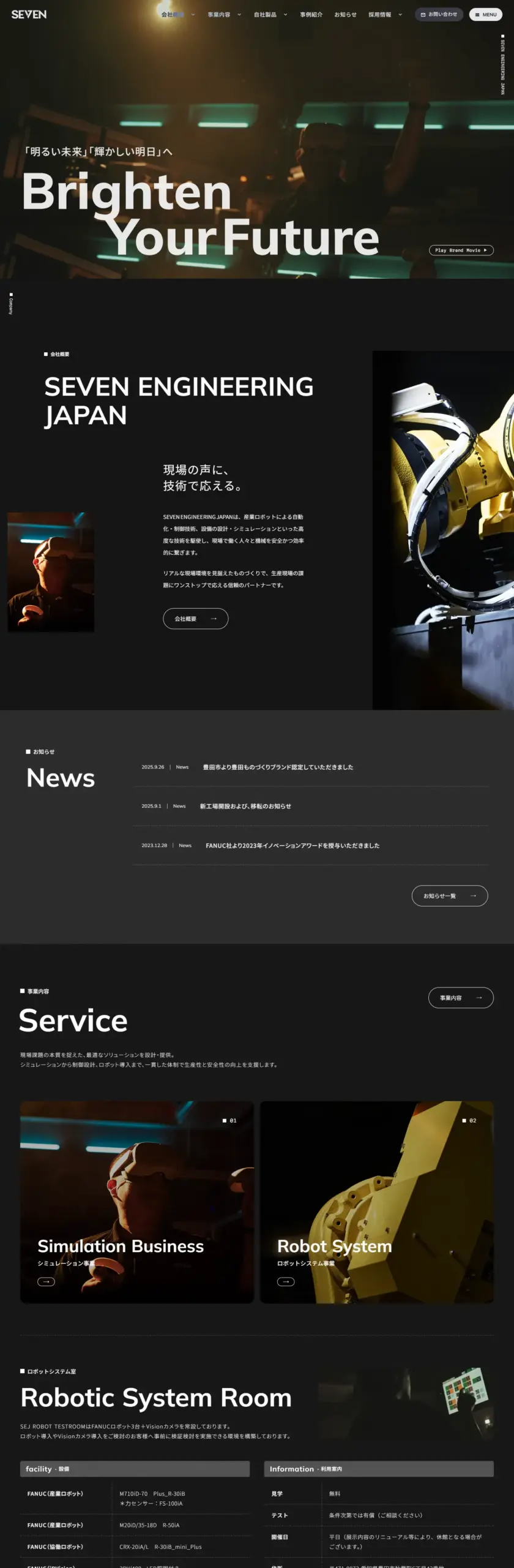Open the news 新工場開設および、移転のお知らせ

tap(245, 806)
